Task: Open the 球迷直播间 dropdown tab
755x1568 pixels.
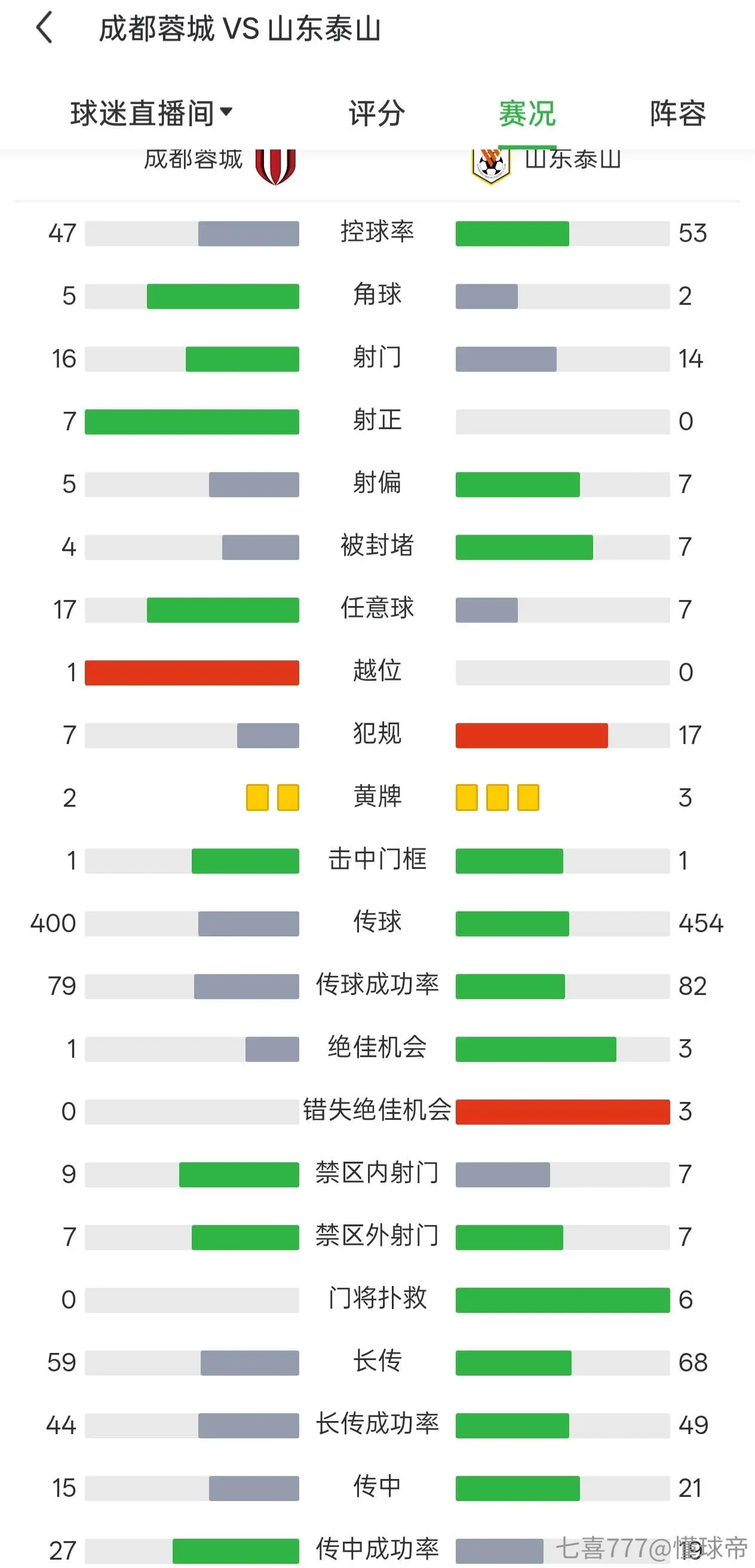Action: [152, 113]
